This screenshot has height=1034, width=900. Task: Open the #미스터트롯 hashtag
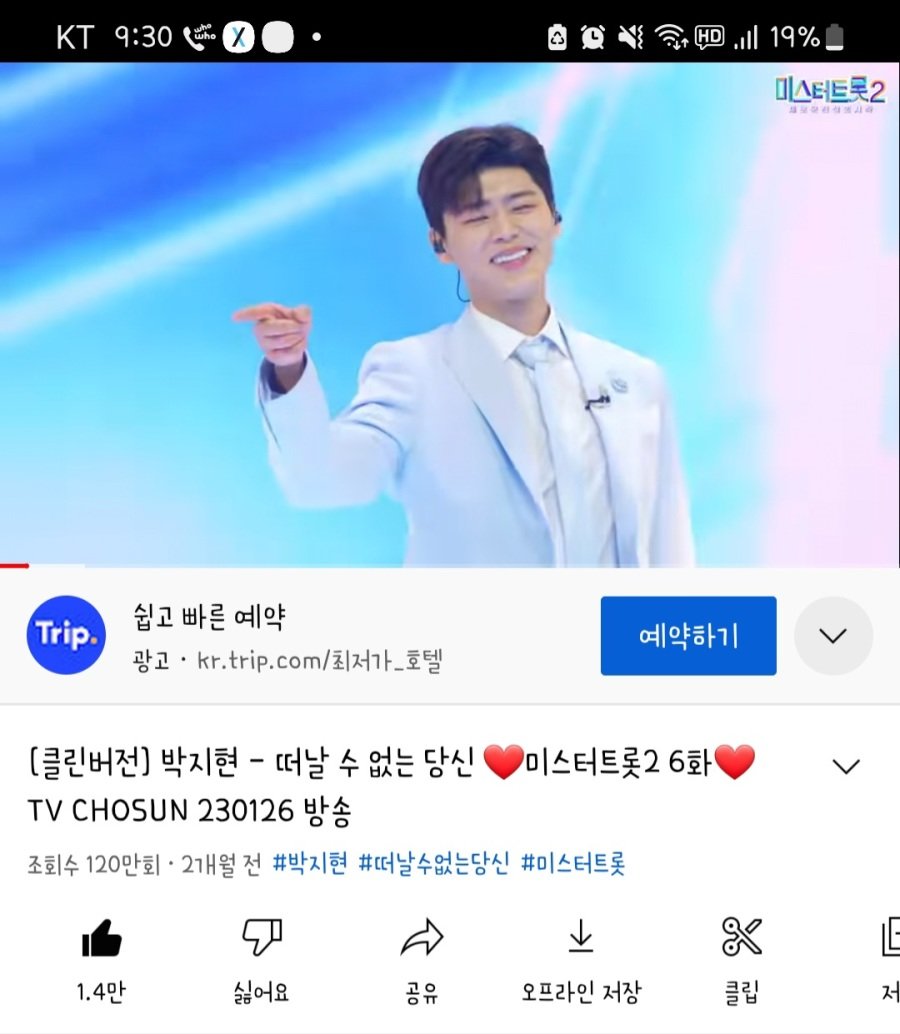click(573, 864)
